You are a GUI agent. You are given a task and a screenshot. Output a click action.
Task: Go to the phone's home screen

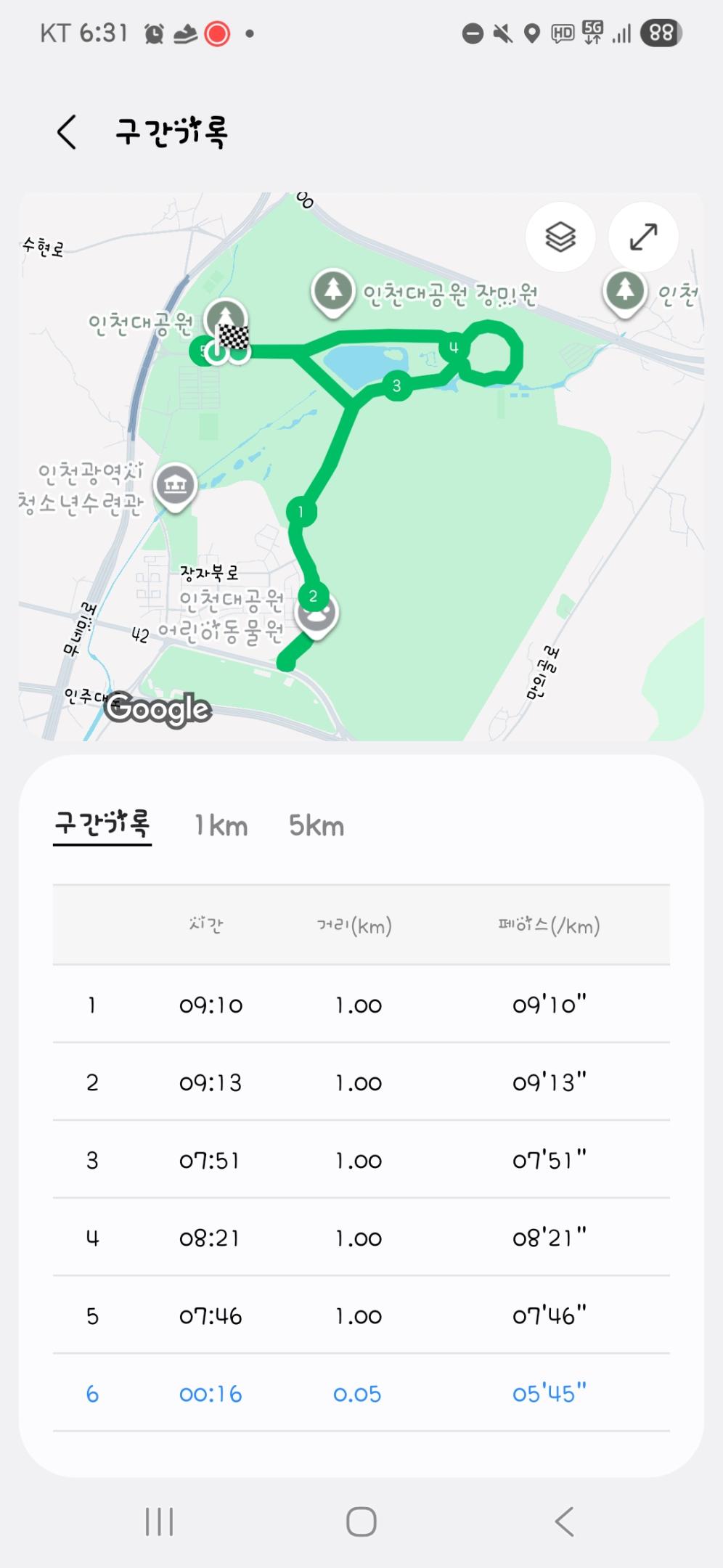[361, 1522]
